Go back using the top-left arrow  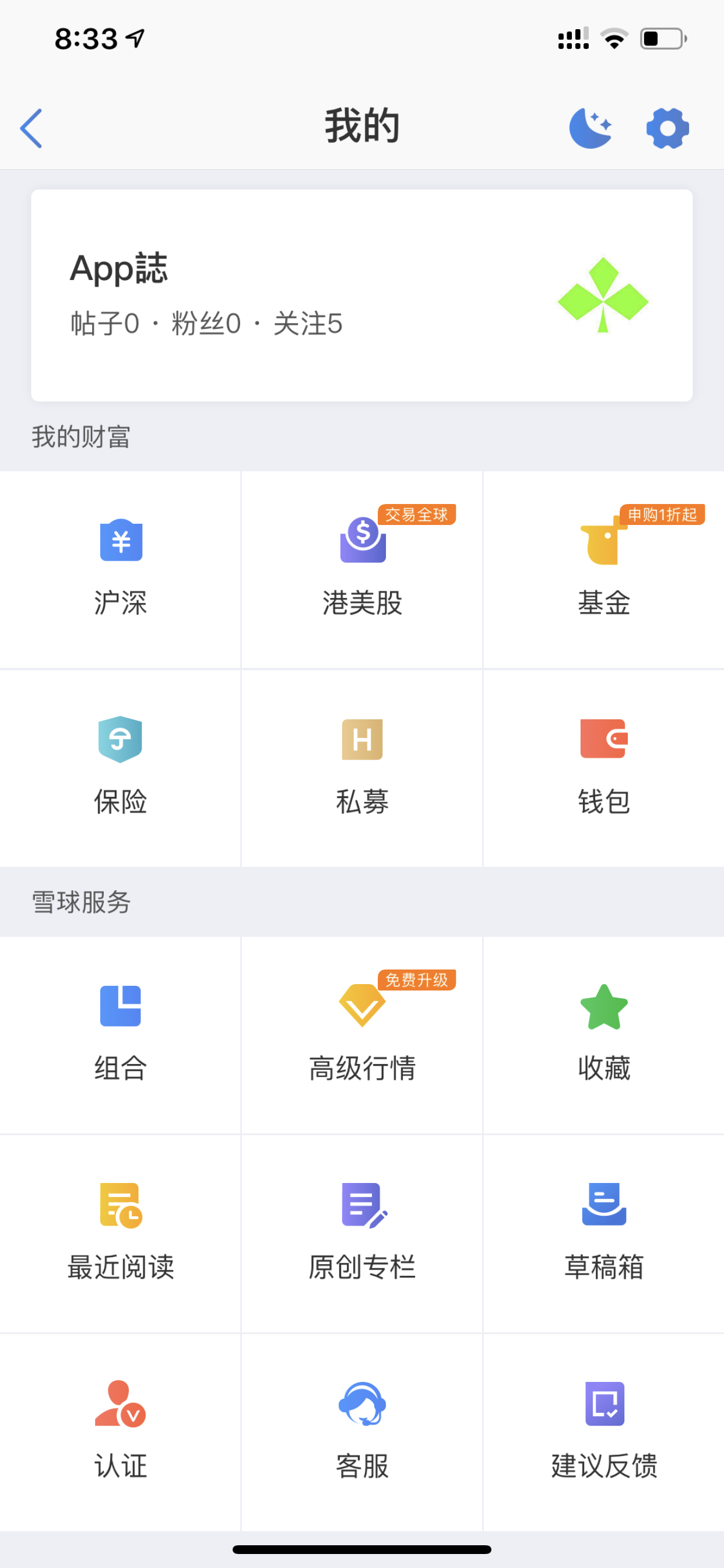coord(31,128)
